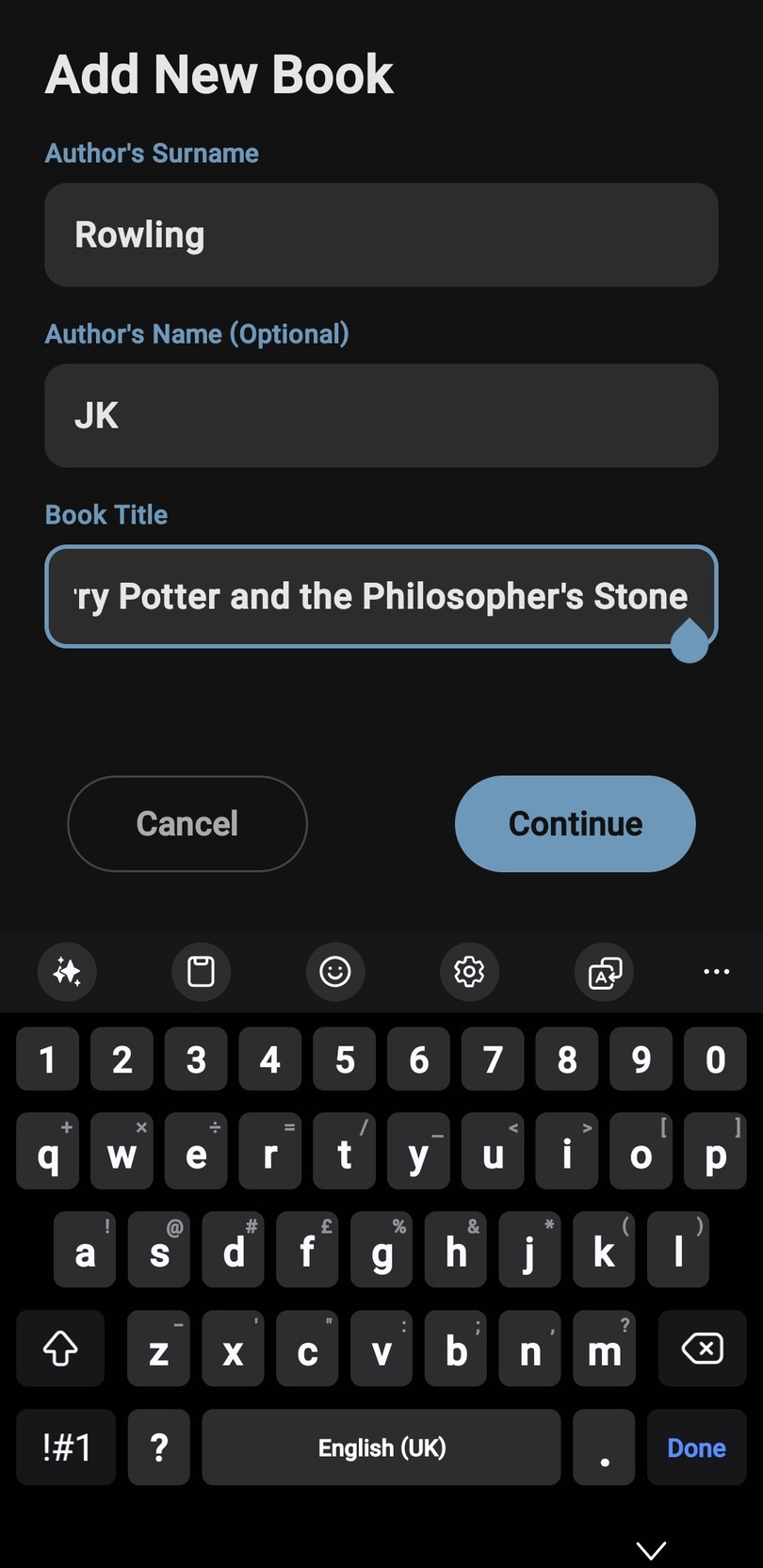This screenshot has height=1568, width=763.
Task: Show more keyboard toolbar options
Action: point(716,971)
